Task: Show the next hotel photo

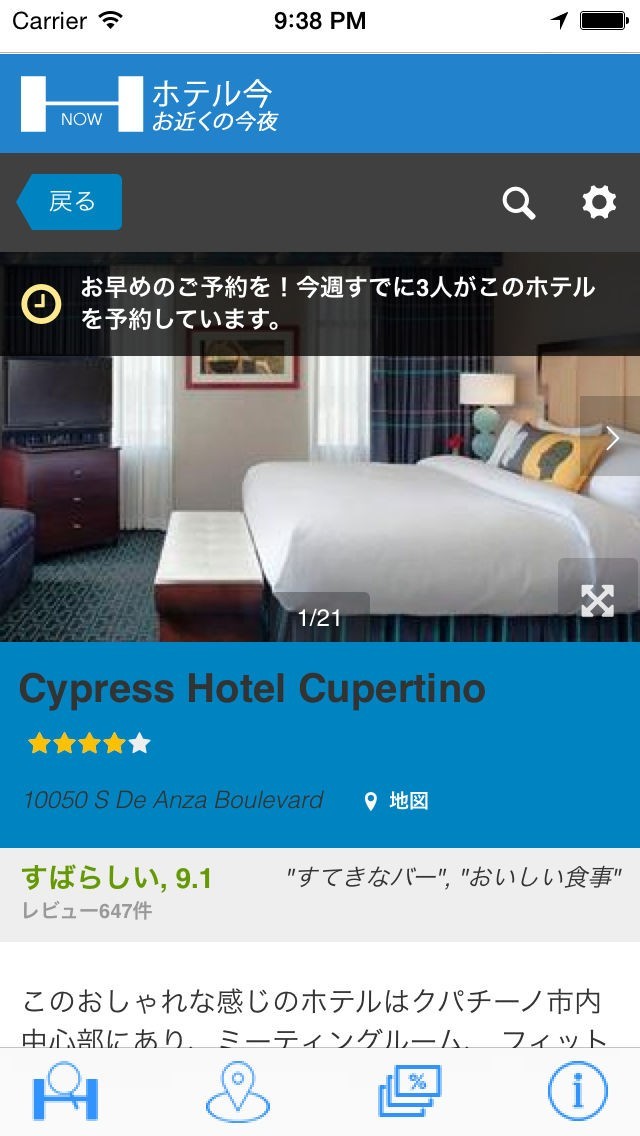Action: pos(612,438)
